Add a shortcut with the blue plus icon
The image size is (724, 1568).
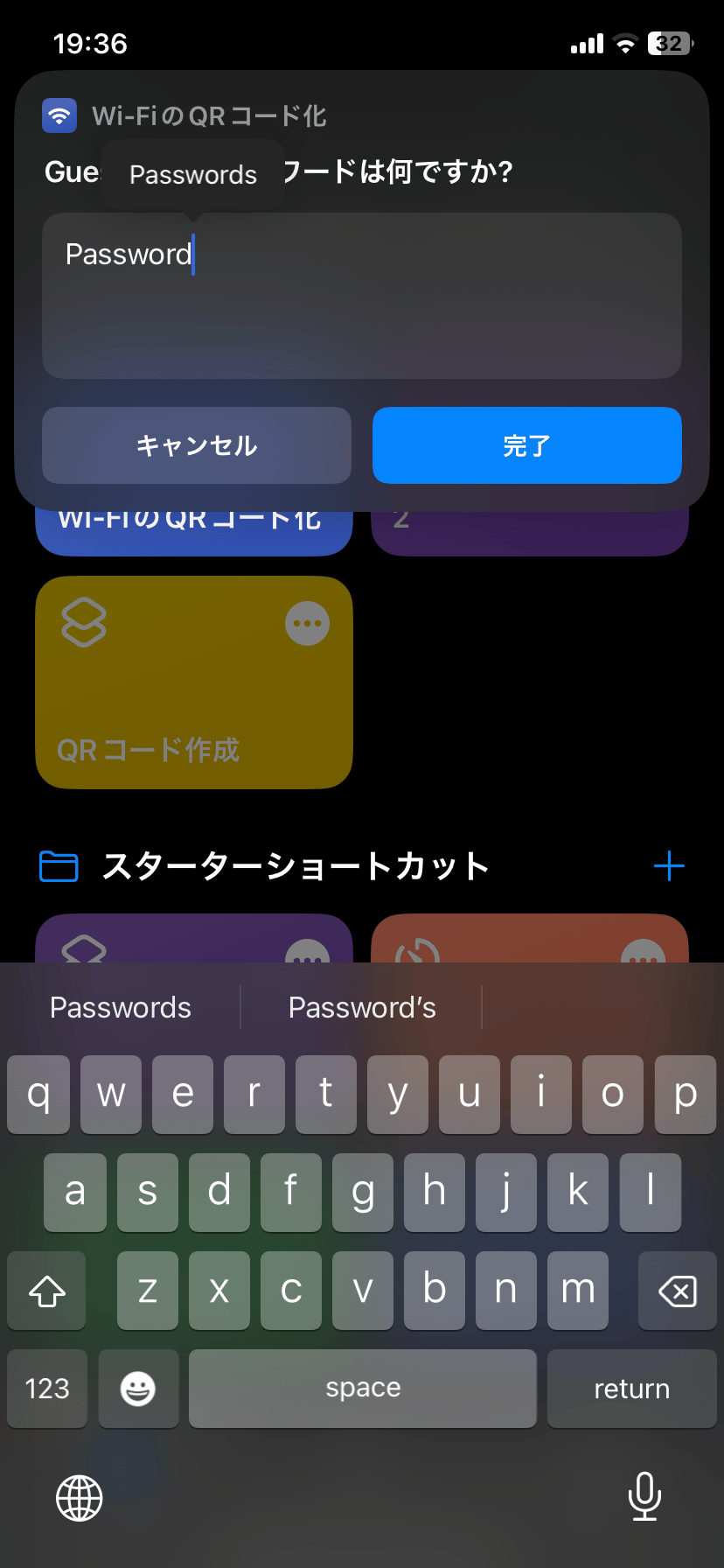(669, 865)
